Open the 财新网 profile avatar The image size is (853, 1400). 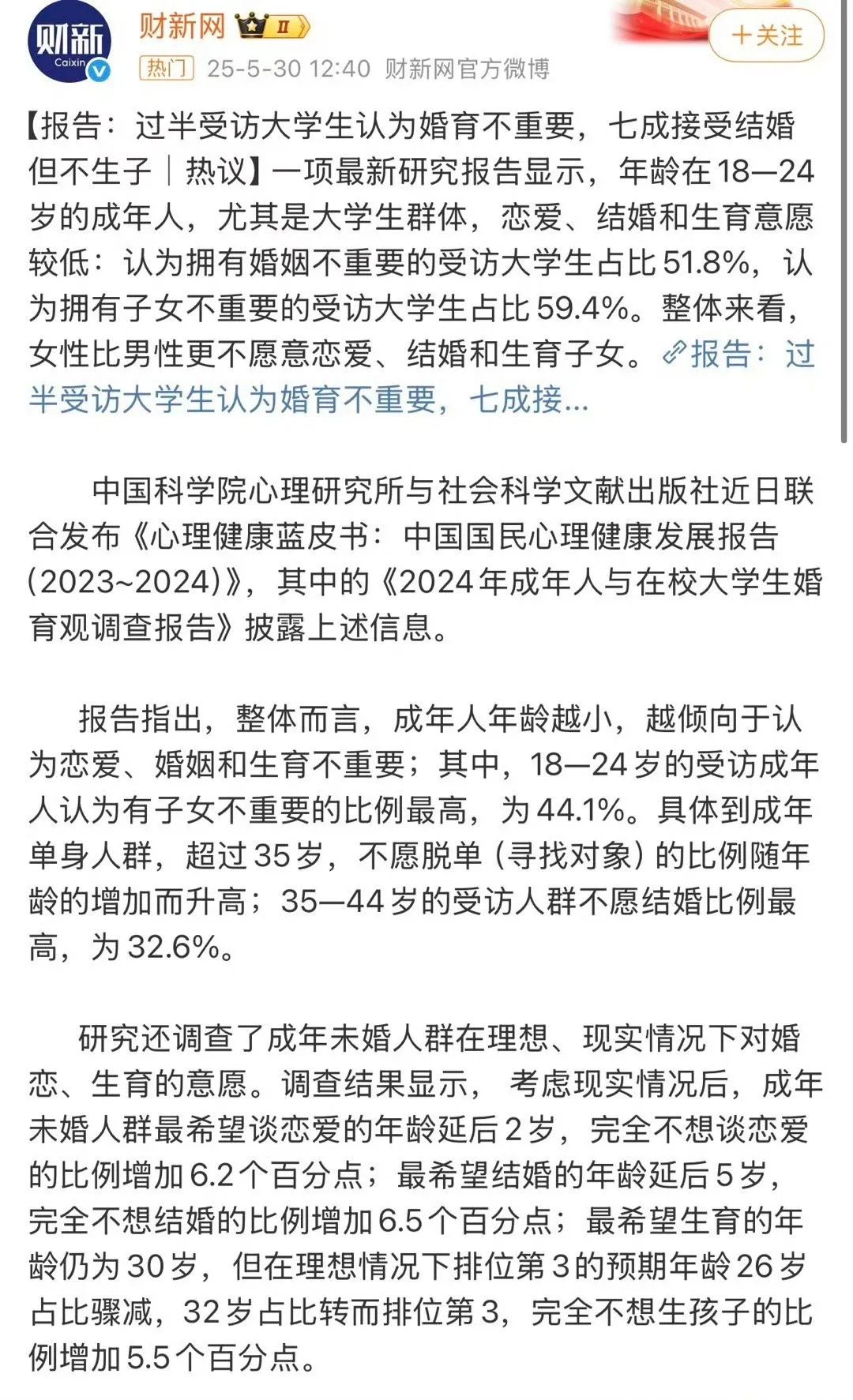[x=69, y=42]
